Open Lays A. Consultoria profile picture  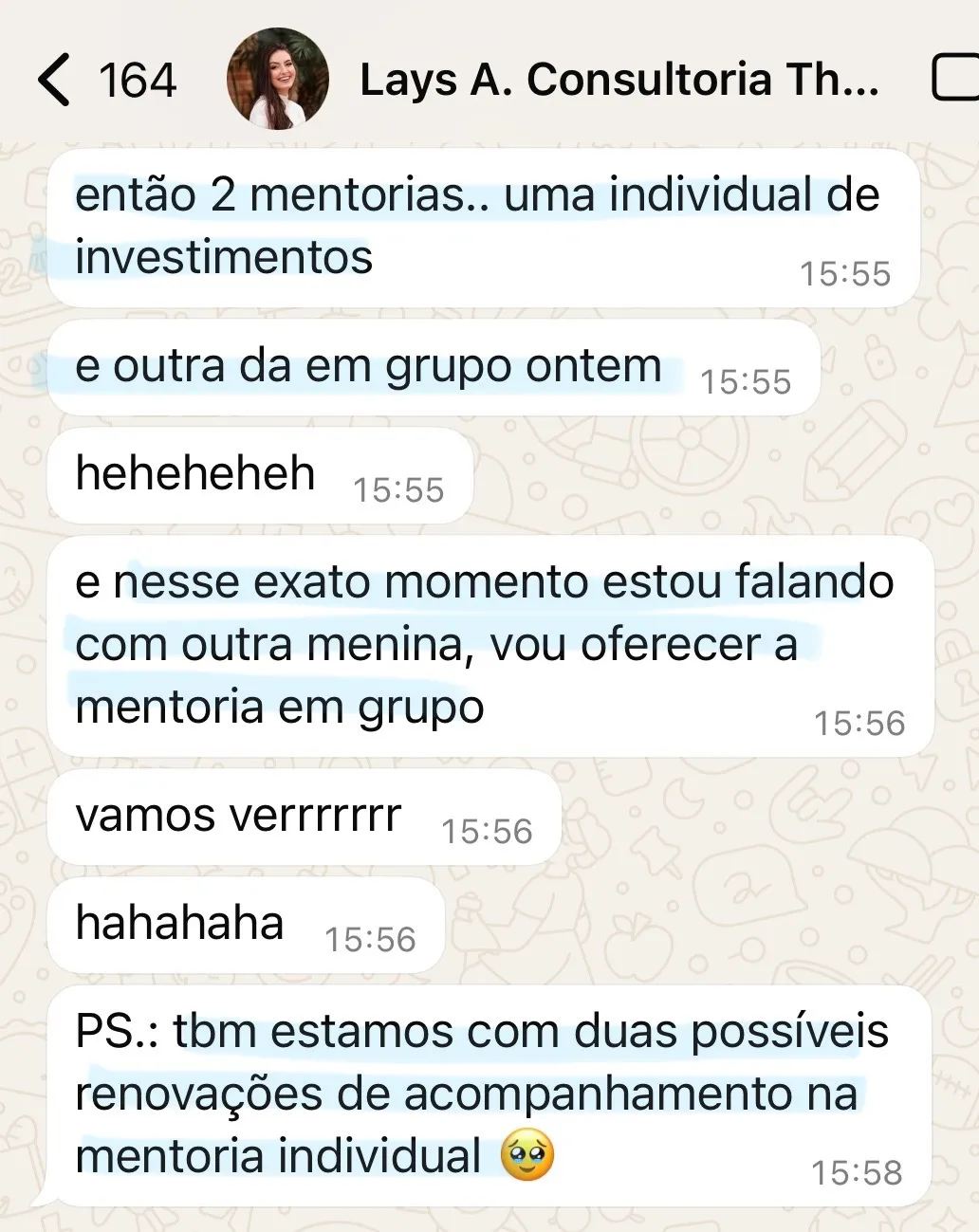277,79
